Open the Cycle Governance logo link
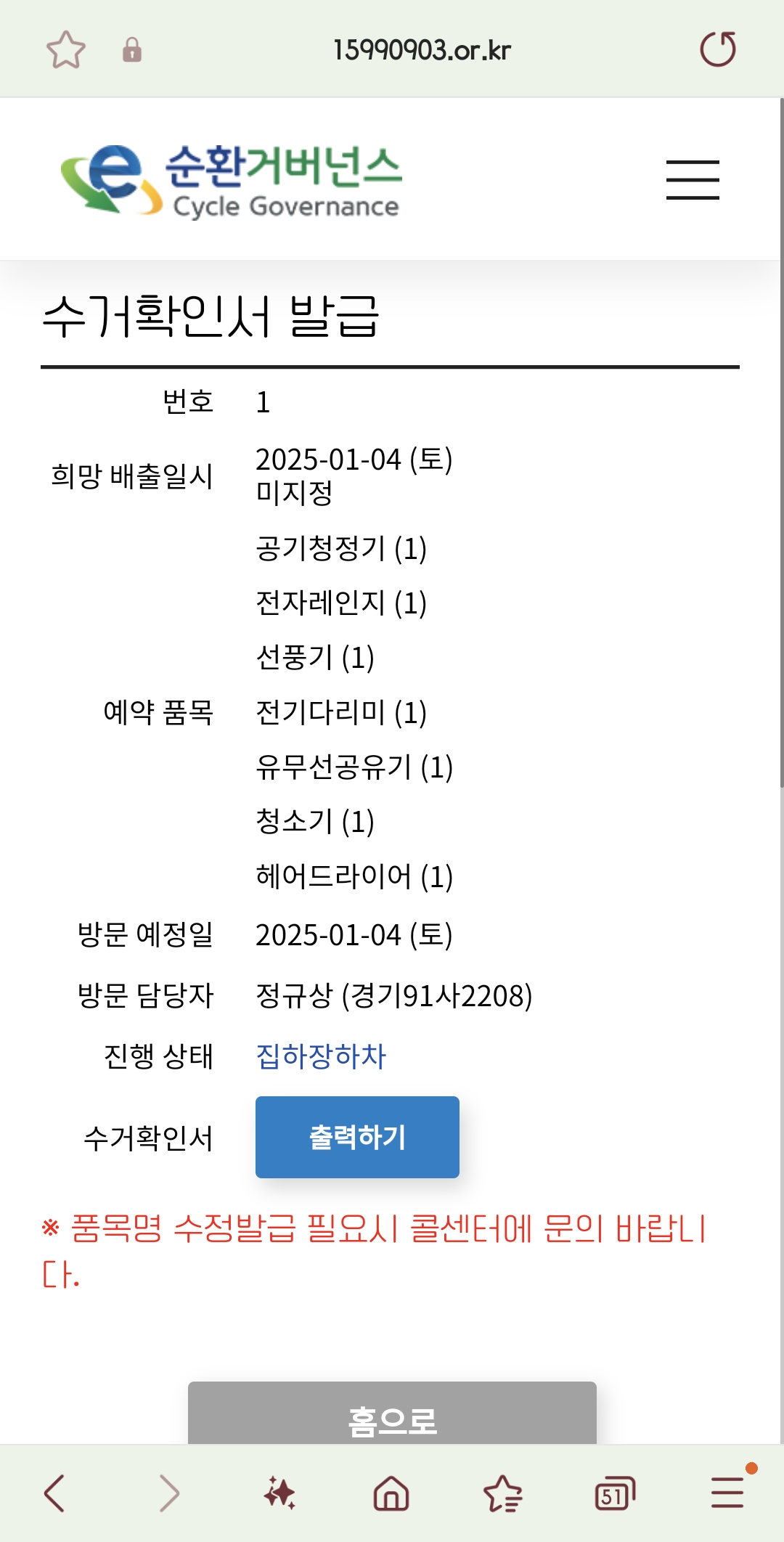The height and width of the screenshot is (1542, 784). 231,180
